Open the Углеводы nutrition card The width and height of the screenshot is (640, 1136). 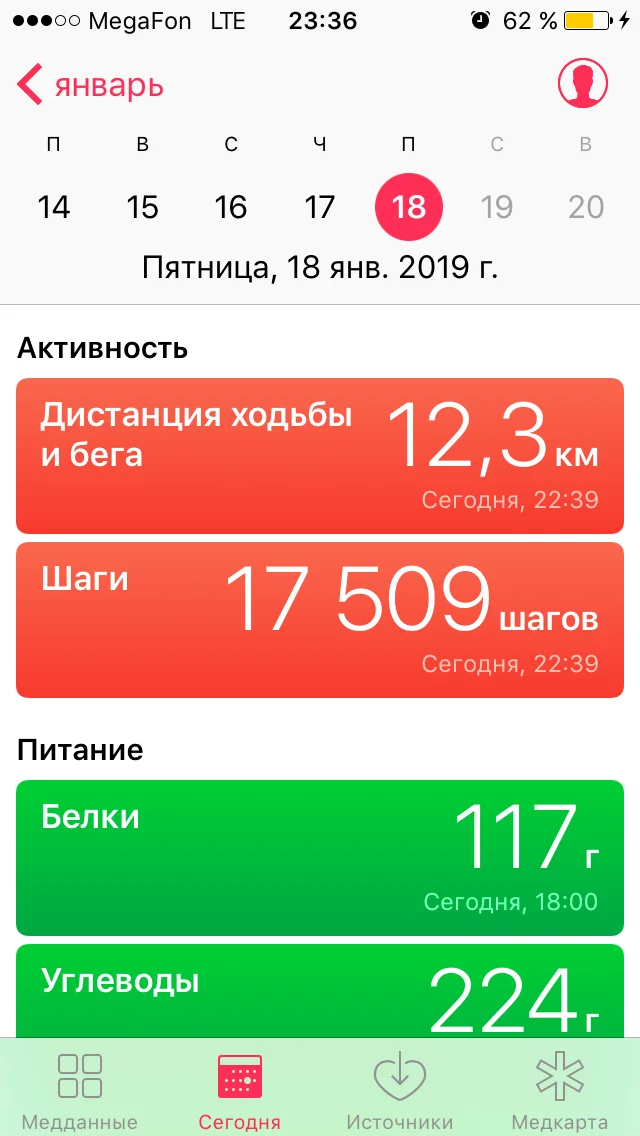click(x=320, y=990)
